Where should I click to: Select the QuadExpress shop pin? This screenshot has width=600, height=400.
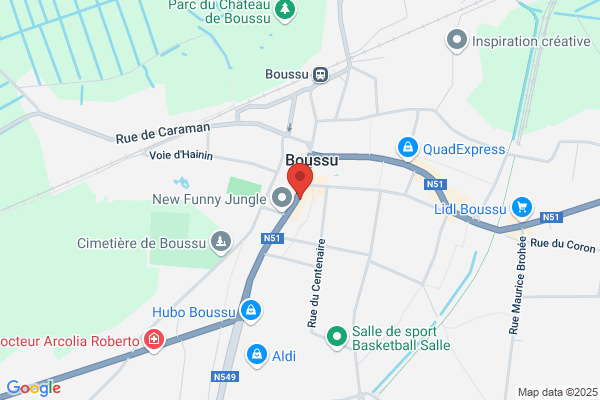click(x=408, y=149)
